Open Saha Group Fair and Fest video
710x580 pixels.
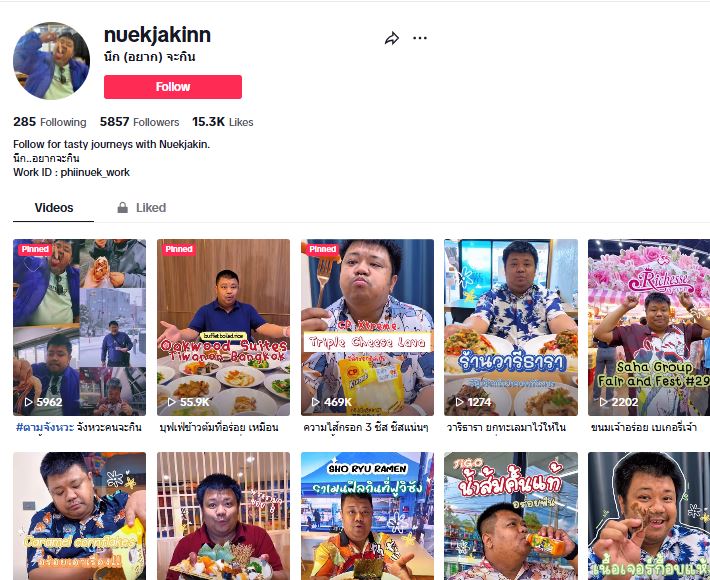point(649,327)
